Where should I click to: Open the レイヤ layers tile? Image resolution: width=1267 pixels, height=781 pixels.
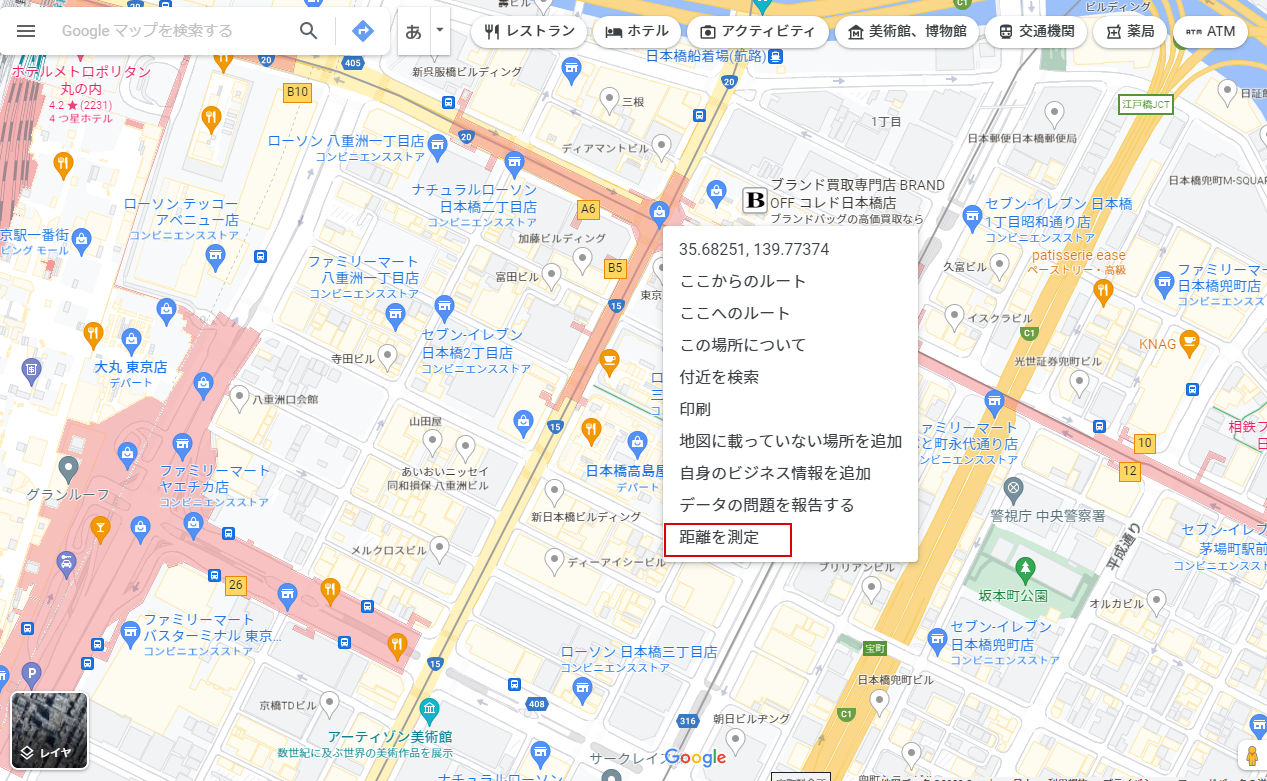pyautogui.click(x=49, y=730)
